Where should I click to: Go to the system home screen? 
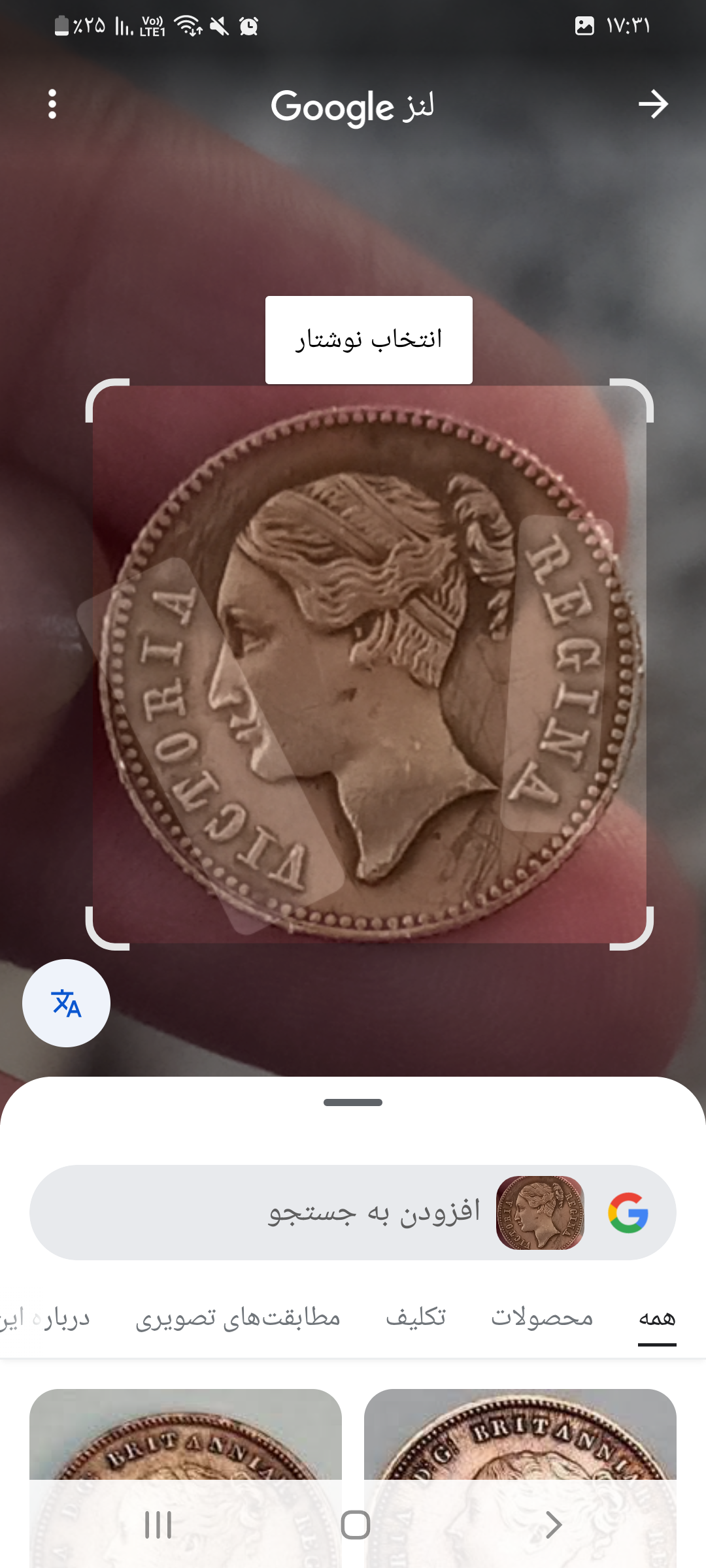pyautogui.click(x=356, y=1525)
